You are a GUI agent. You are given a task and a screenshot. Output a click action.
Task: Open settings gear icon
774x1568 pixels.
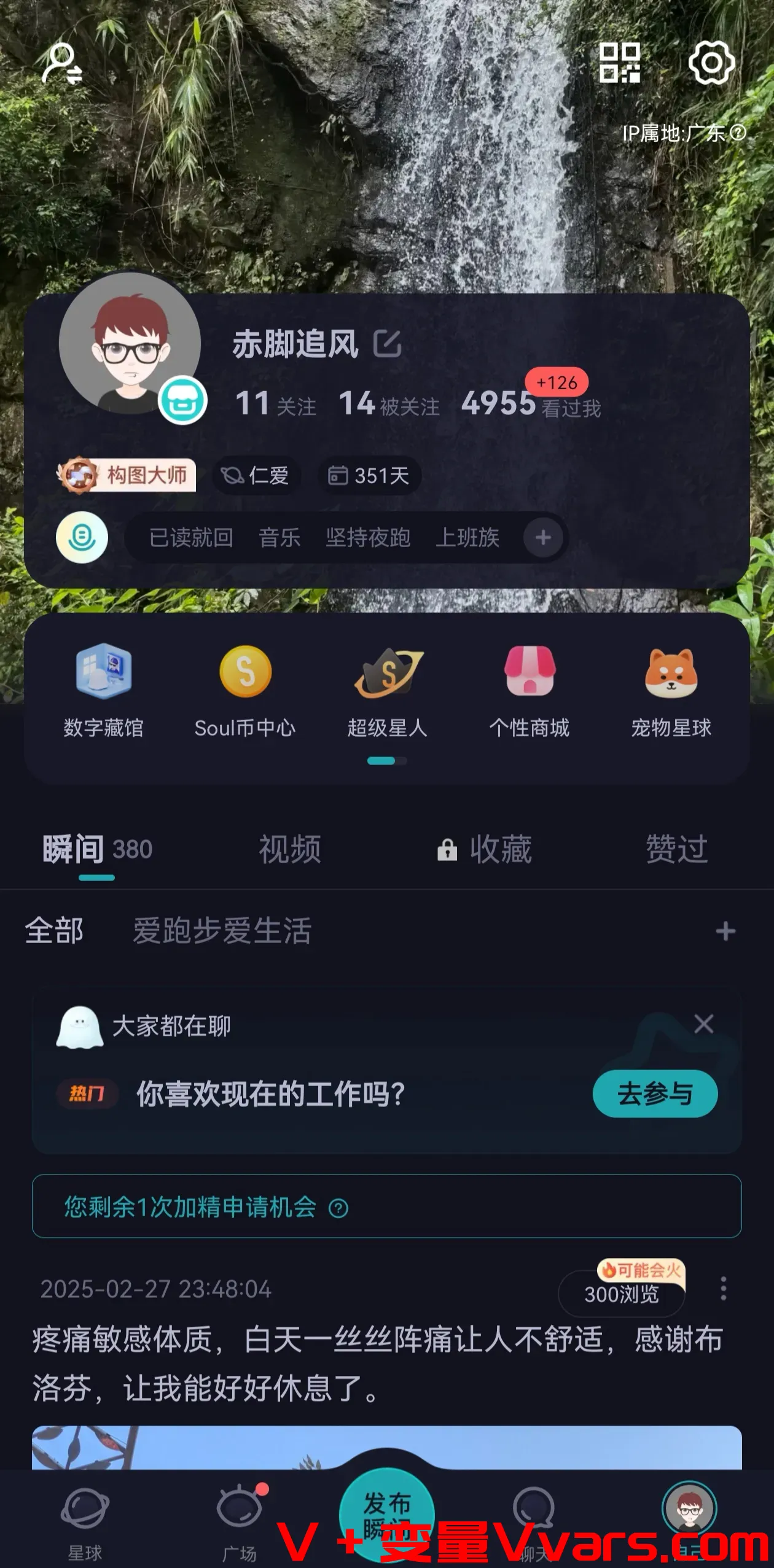[x=711, y=63]
